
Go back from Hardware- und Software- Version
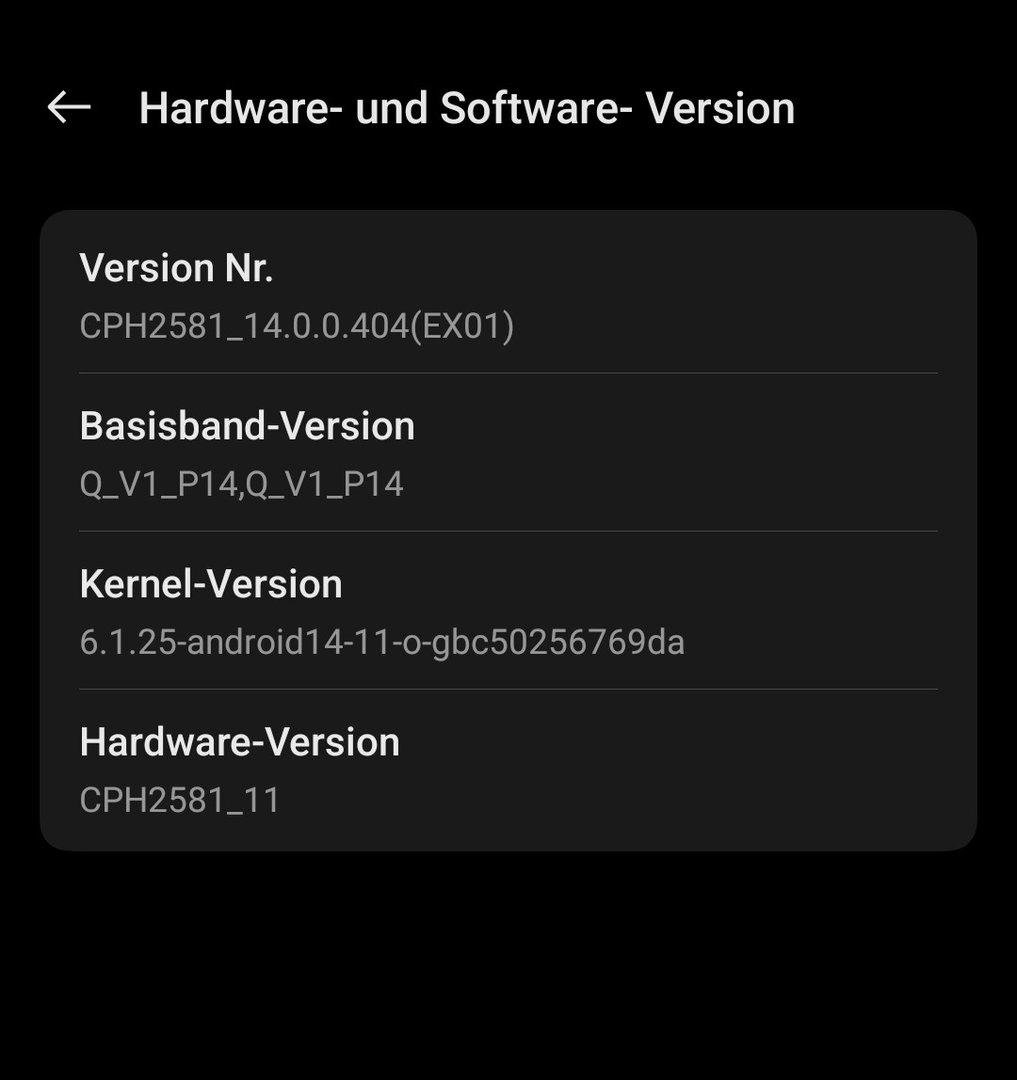(69, 107)
